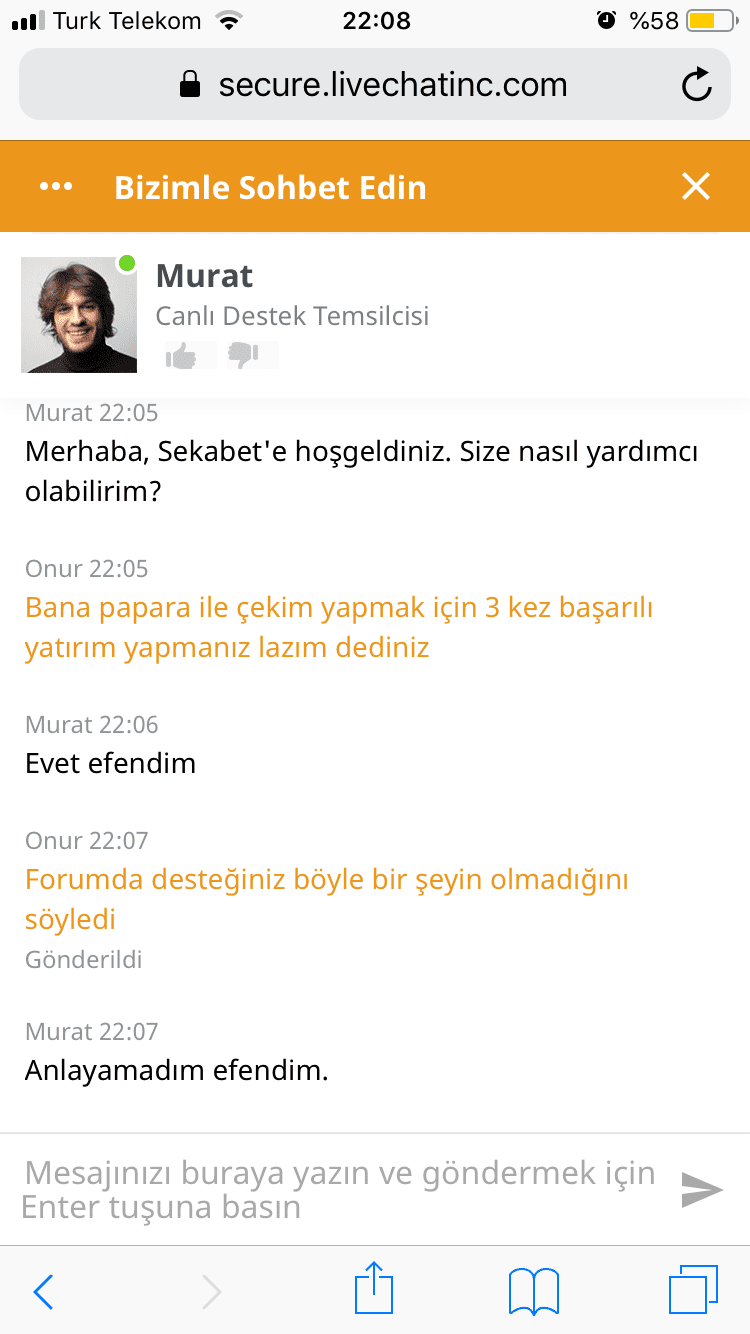Reload the page in Safari

tap(697, 85)
